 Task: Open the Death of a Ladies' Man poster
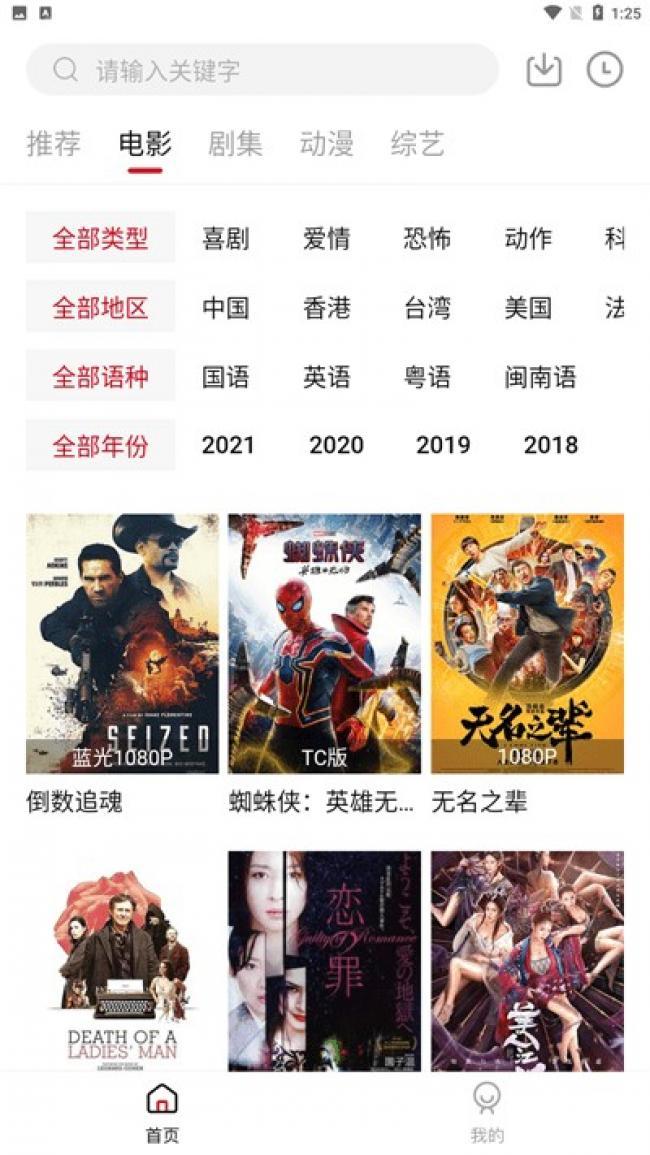(122, 961)
